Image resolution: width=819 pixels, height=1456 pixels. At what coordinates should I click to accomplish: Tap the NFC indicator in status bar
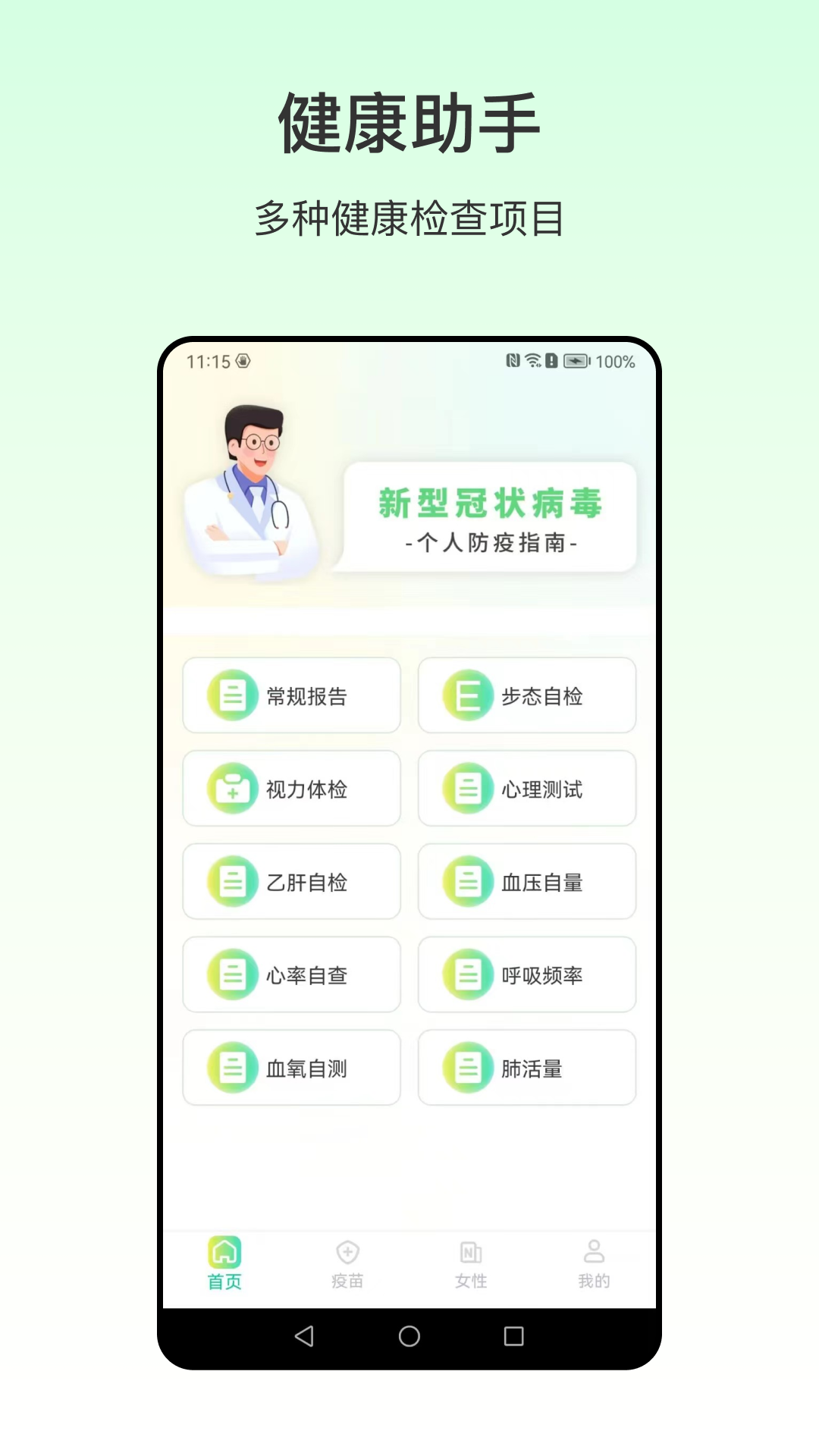pos(513,362)
